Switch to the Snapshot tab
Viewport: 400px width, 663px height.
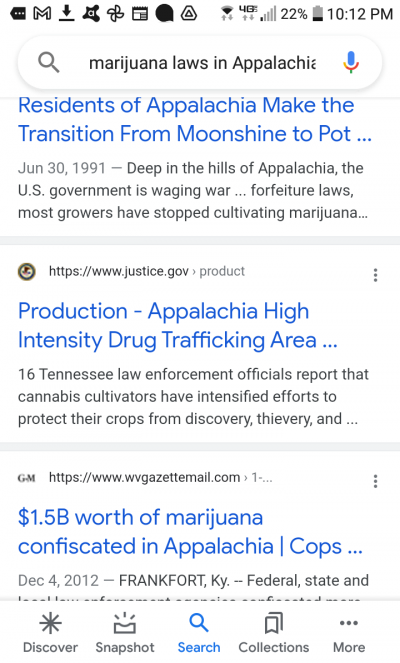coord(125,633)
